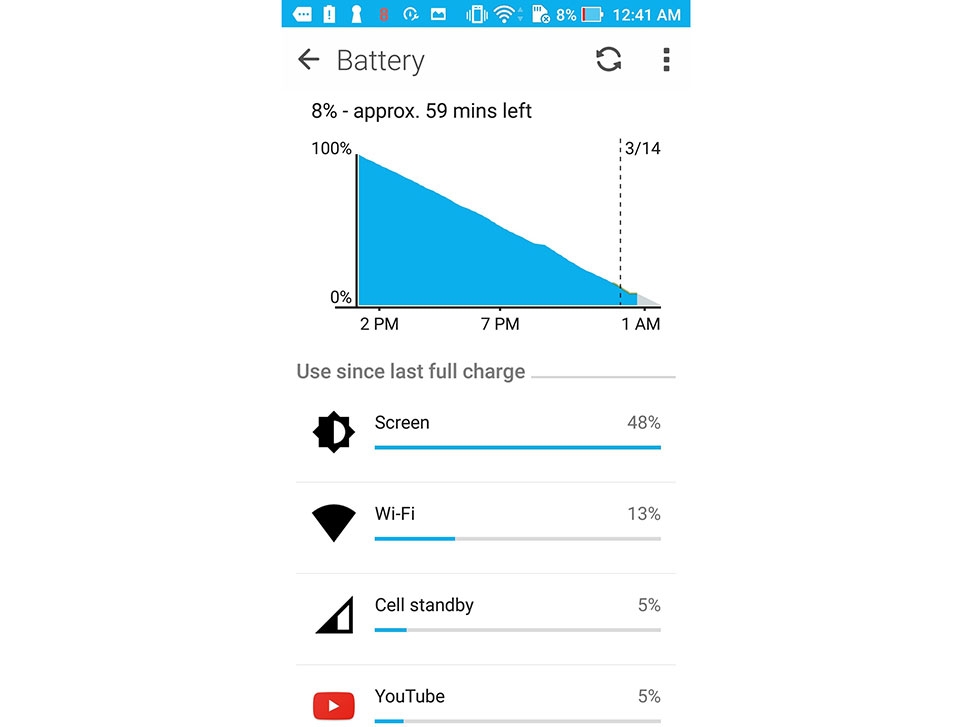
Task: Open the overflow menu
Action: coord(666,60)
